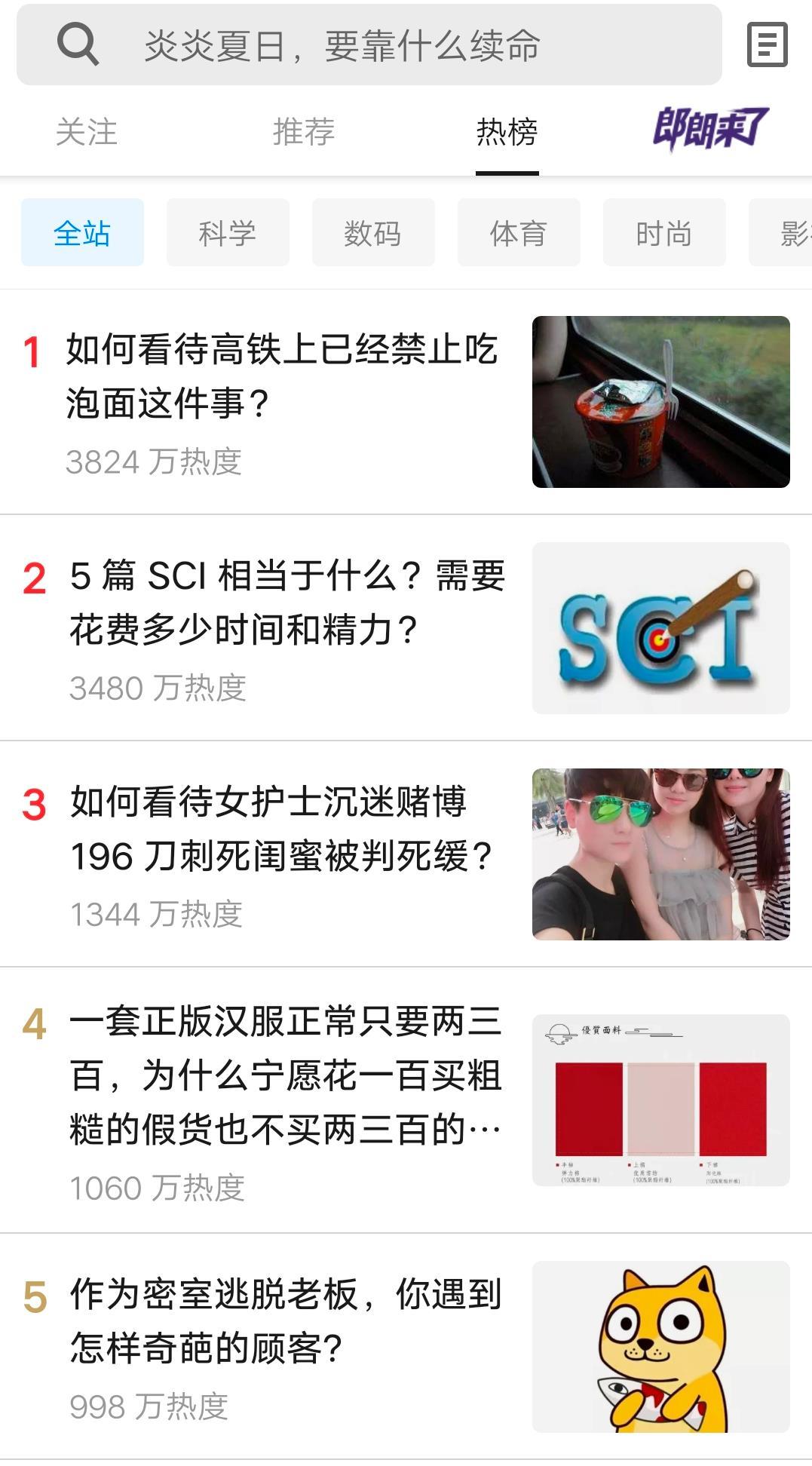Open the question about 5 篇 SCI
812x1466 pixels.
[x=286, y=603]
